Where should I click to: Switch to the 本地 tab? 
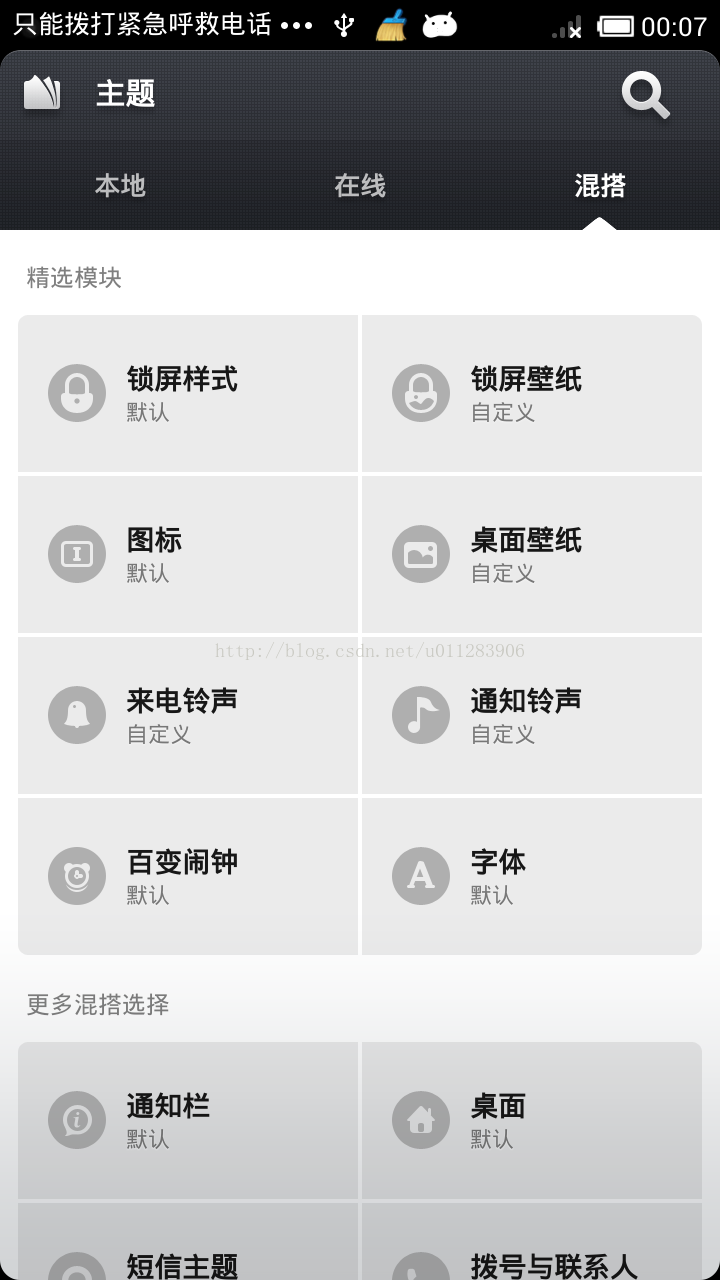120,186
